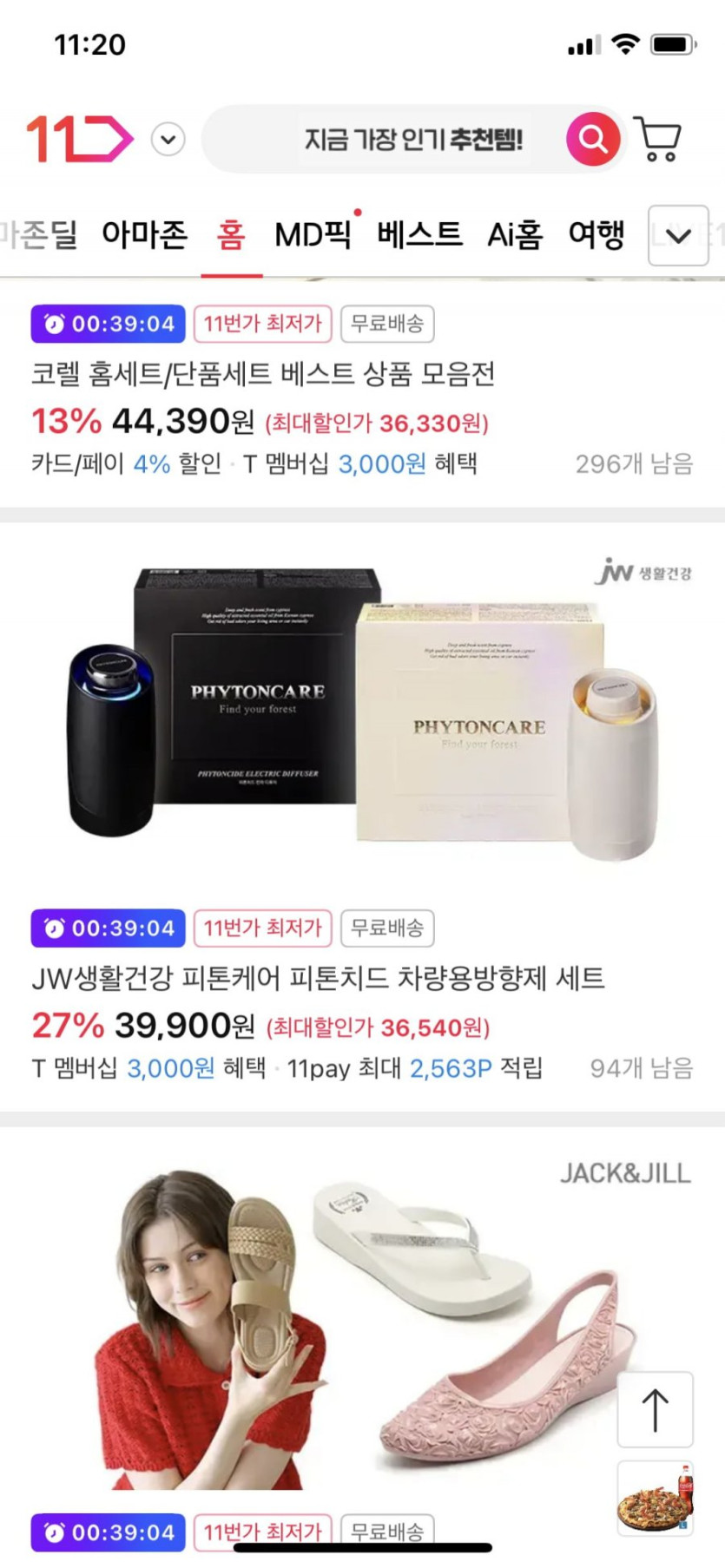Viewport: 725px width, 1568px height.
Task: Go to 11번가 home via logo
Action: point(79,139)
